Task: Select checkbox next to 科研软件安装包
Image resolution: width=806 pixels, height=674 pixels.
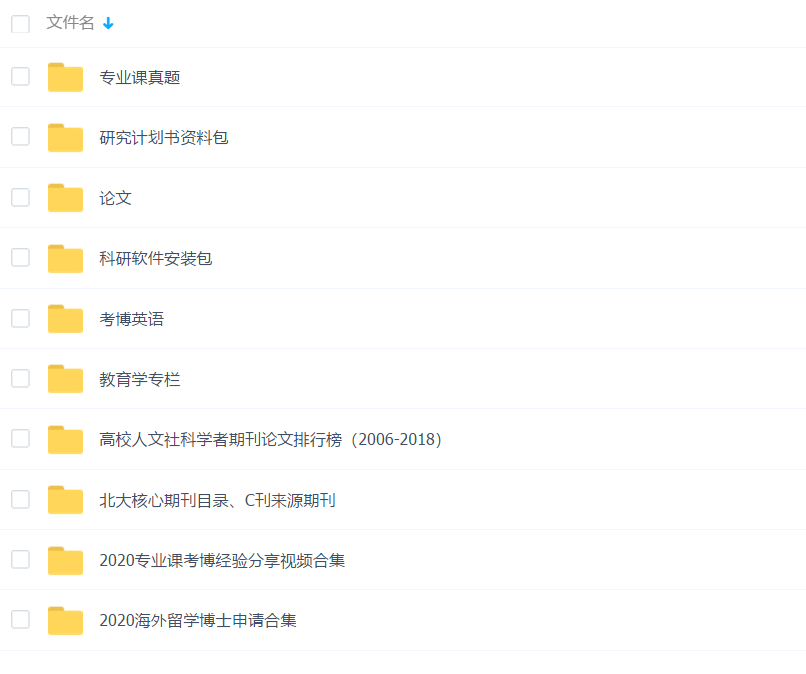Action: point(20,257)
